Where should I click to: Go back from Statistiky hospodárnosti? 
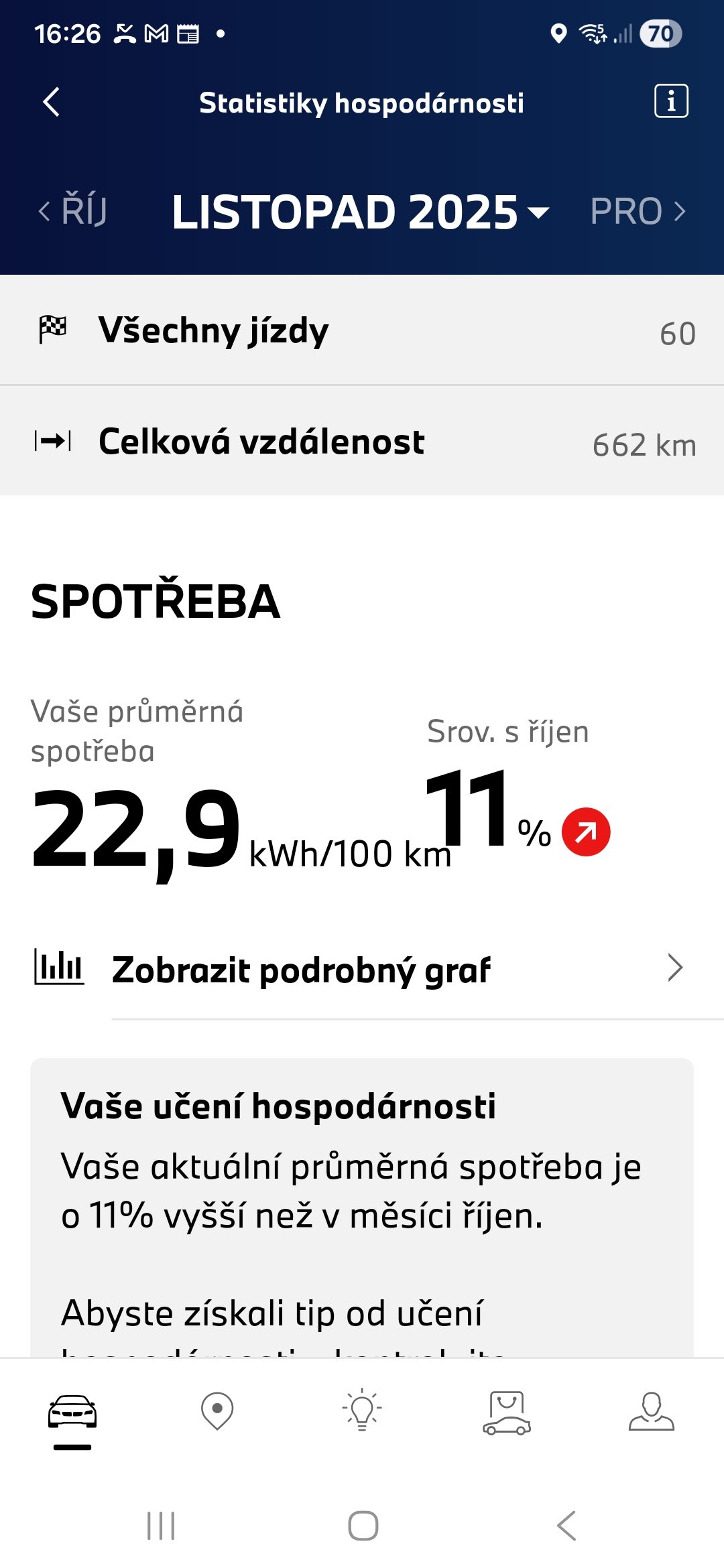[x=52, y=102]
